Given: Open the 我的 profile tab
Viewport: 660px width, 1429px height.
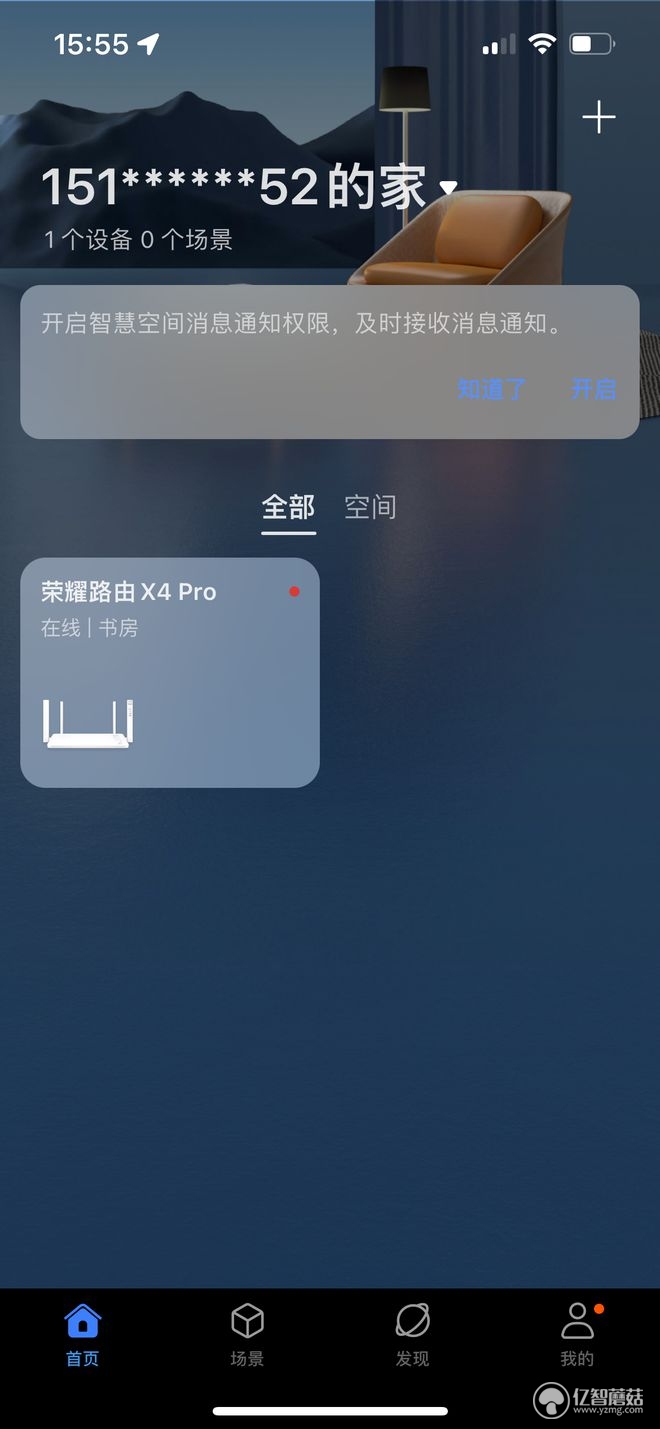Looking at the screenshot, I should [577, 1335].
